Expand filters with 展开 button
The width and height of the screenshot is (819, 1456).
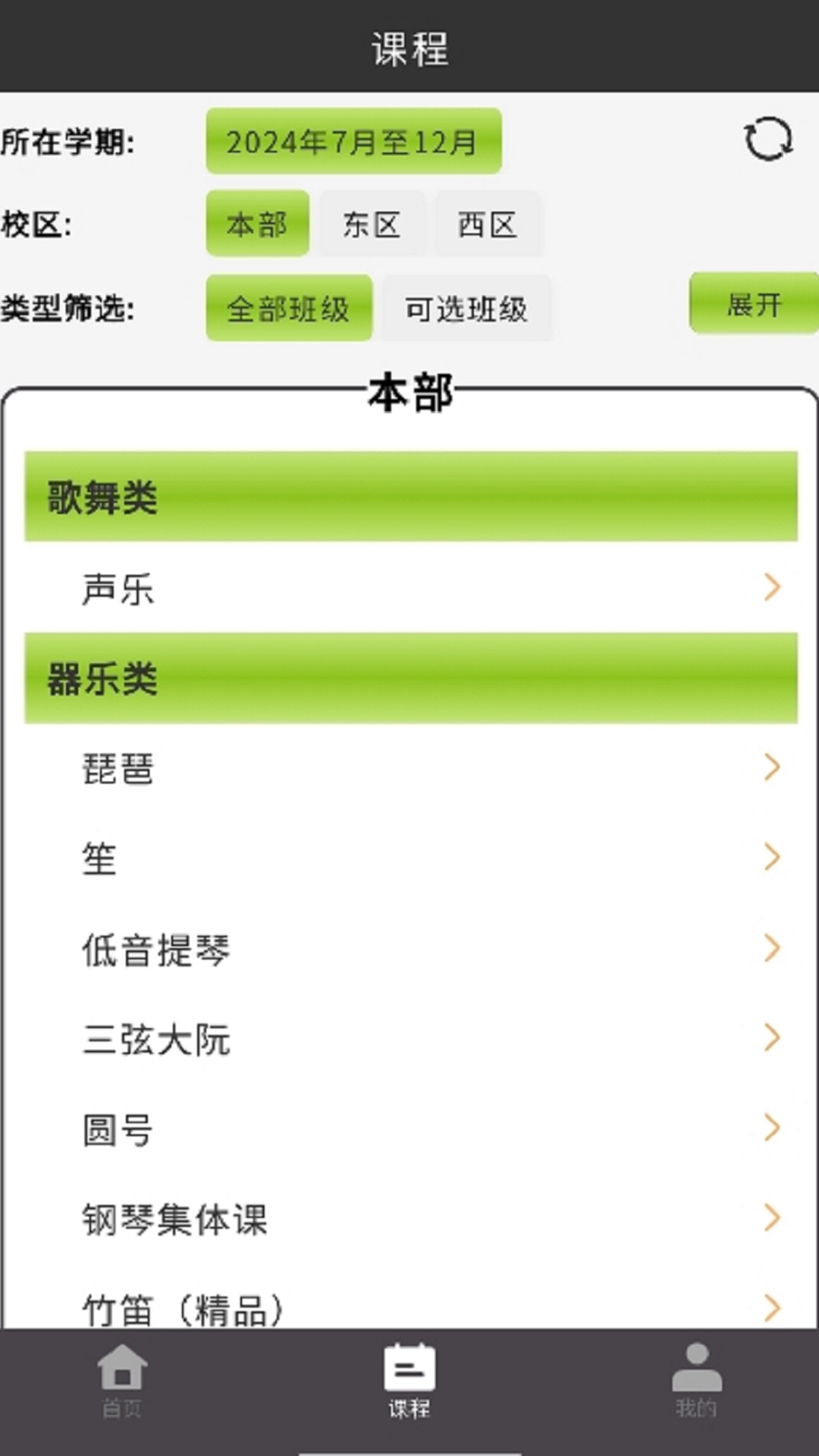pos(754,303)
